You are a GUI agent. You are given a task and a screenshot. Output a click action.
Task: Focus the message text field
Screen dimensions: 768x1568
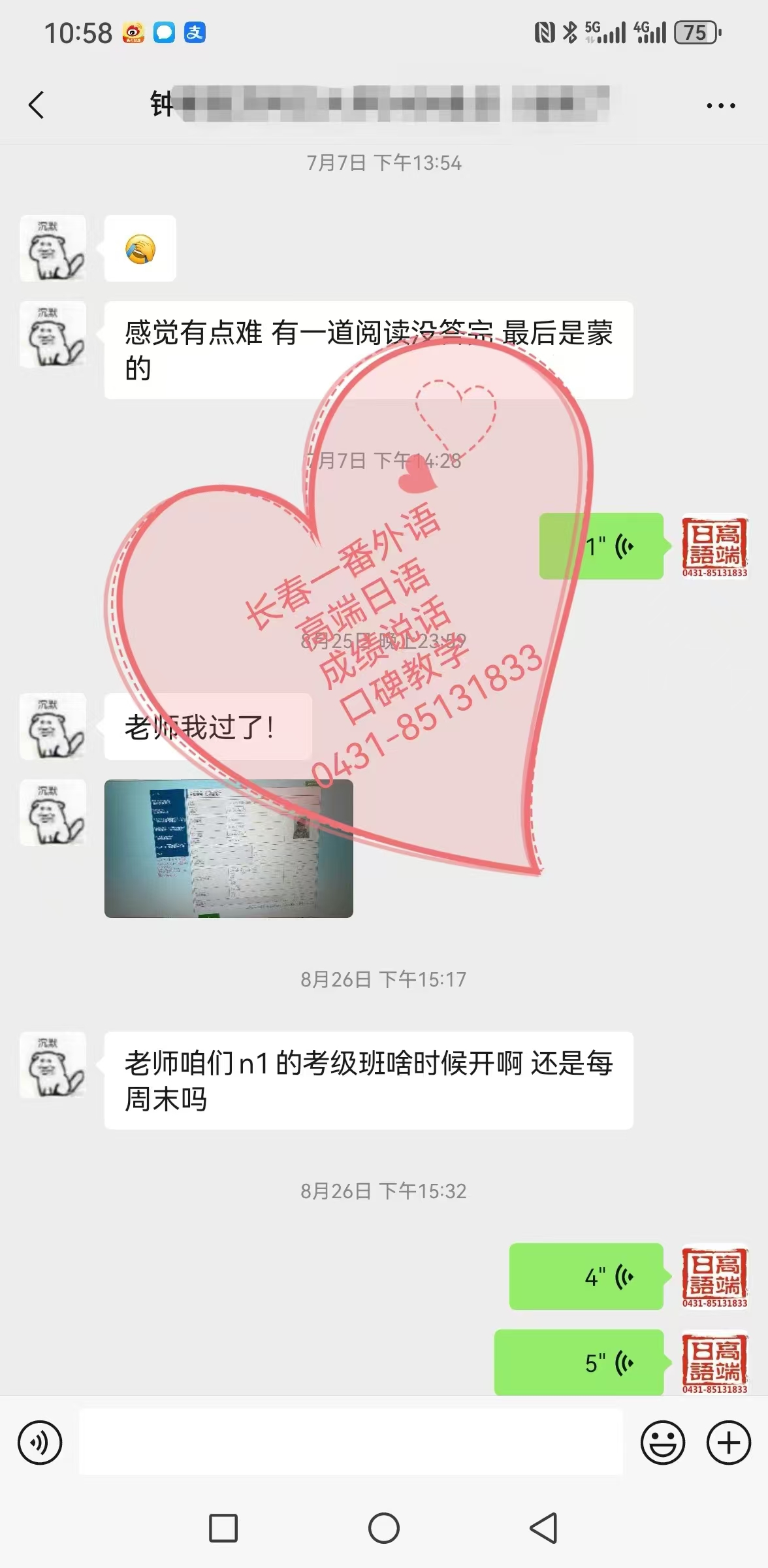click(x=351, y=1443)
